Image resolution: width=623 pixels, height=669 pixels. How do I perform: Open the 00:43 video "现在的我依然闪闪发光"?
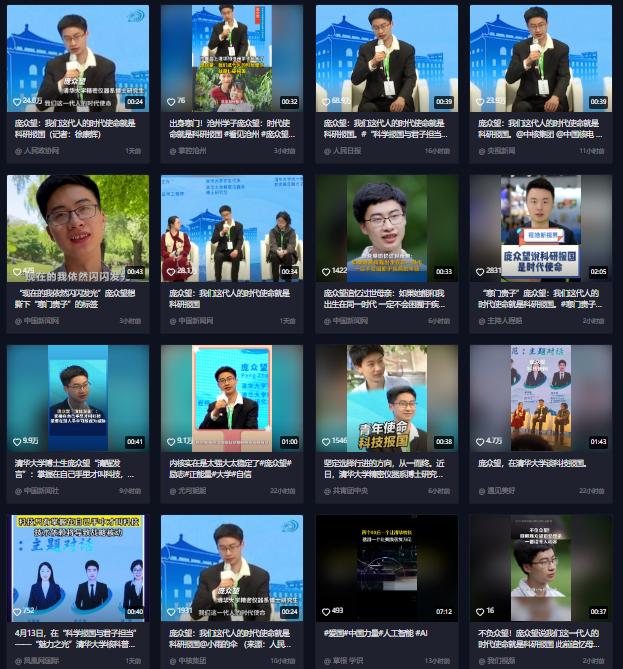point(77,228)
